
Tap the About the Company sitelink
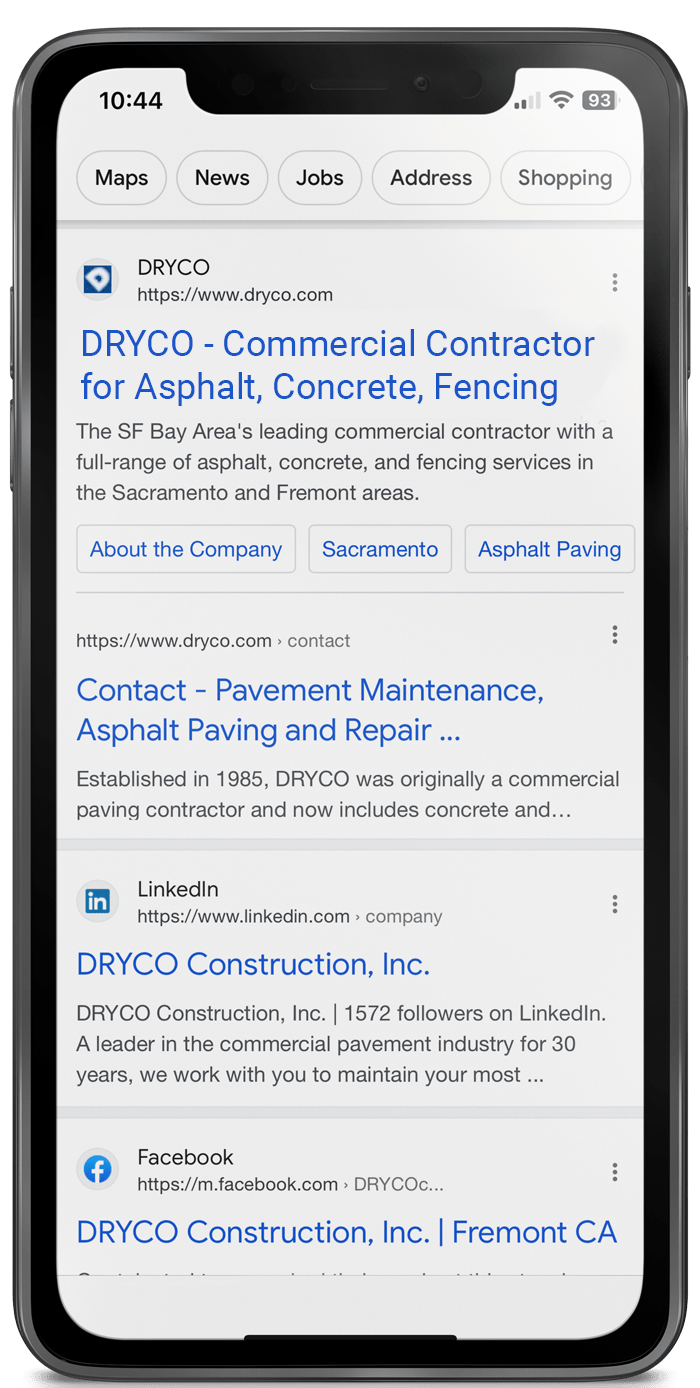186,549
